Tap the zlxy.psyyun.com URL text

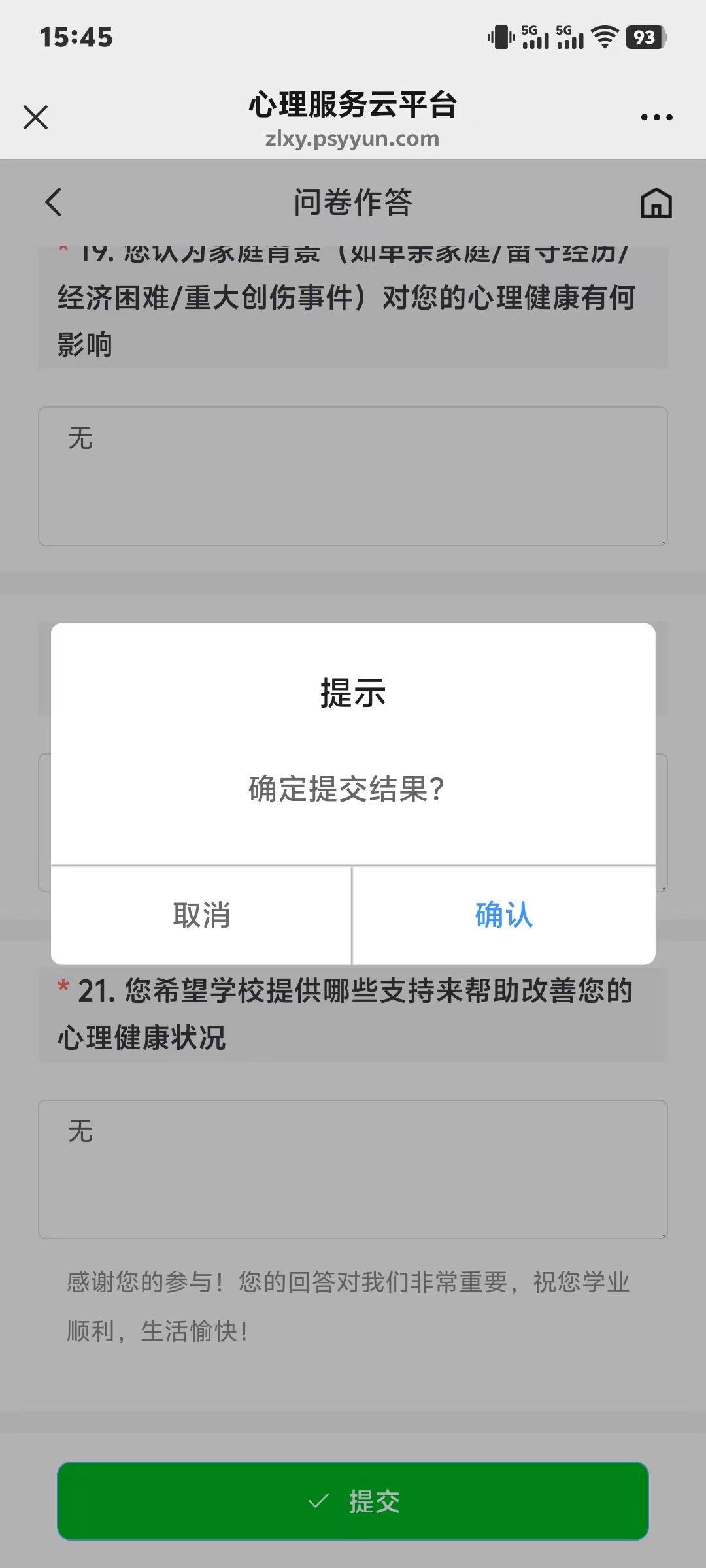353,139
